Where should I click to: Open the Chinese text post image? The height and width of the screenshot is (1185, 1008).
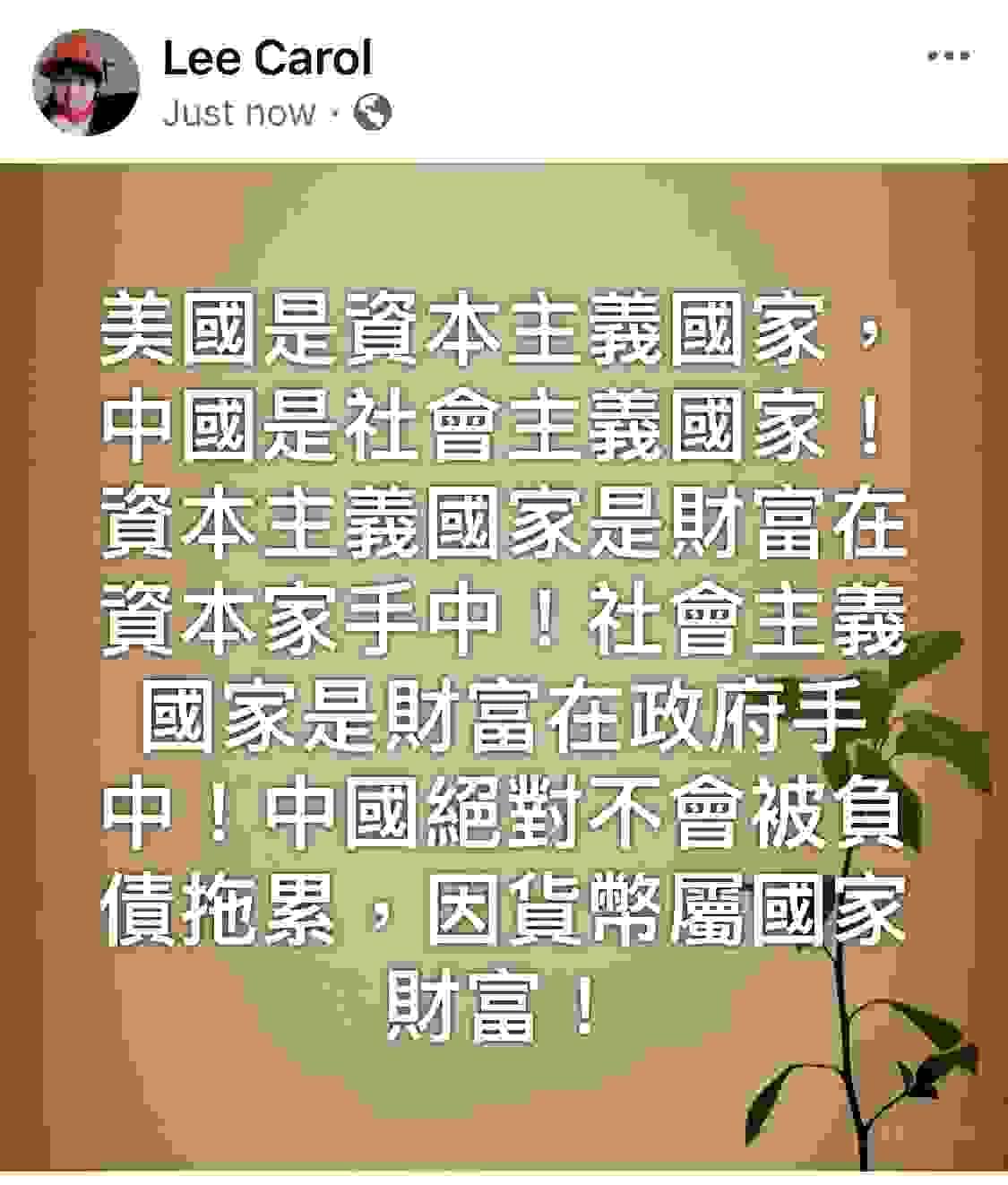click(x=504, y=668)
